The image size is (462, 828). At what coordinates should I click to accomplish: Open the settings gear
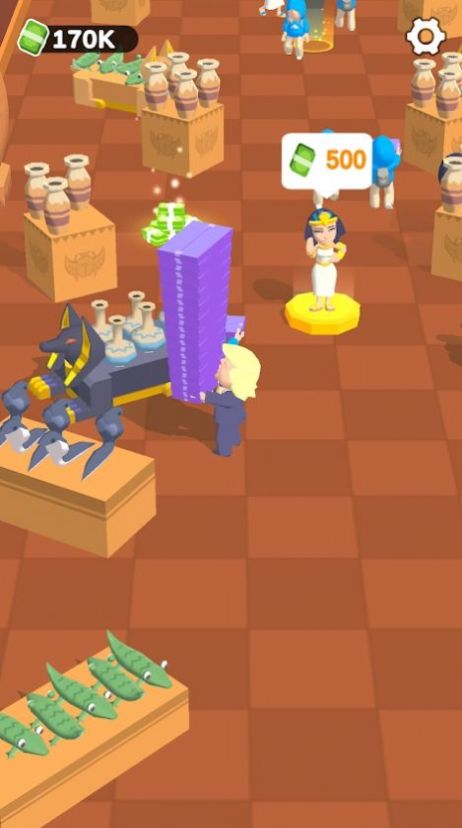[x=426, y=36]
